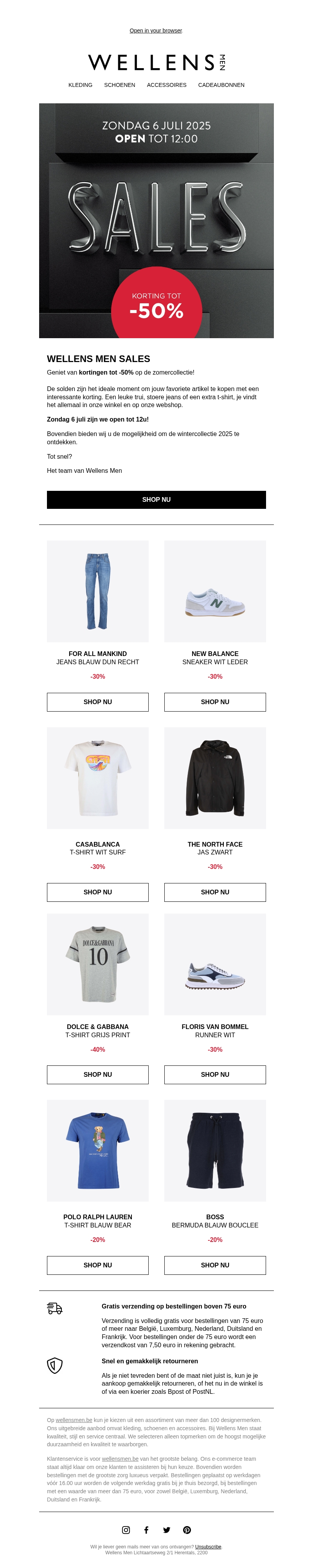Open the Pinterest icon
This screenshot has height=1568, width=313.
187,1530
